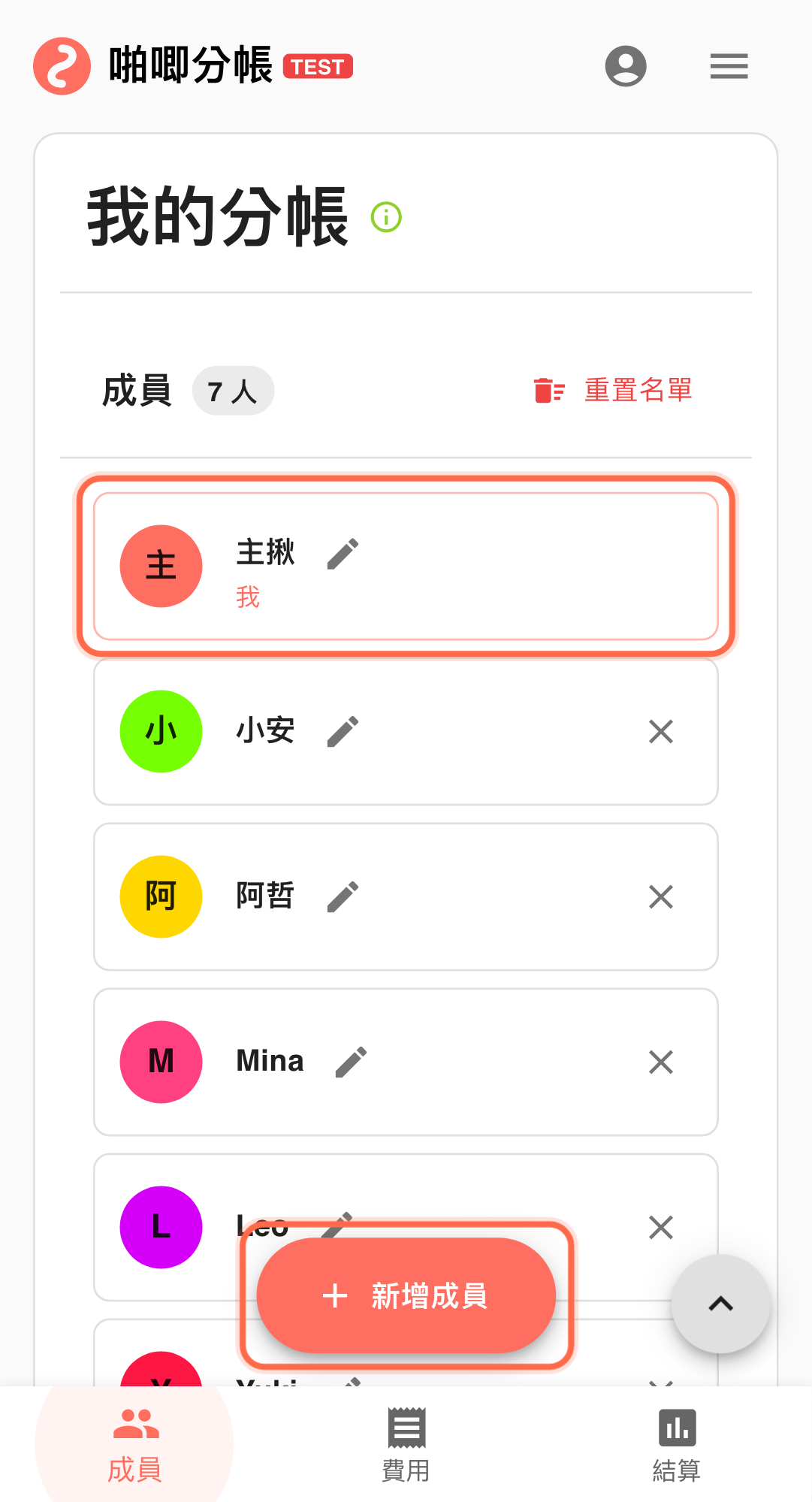Edit the name of 主揪
812x1502 pixels.
(x=343, y=554)
